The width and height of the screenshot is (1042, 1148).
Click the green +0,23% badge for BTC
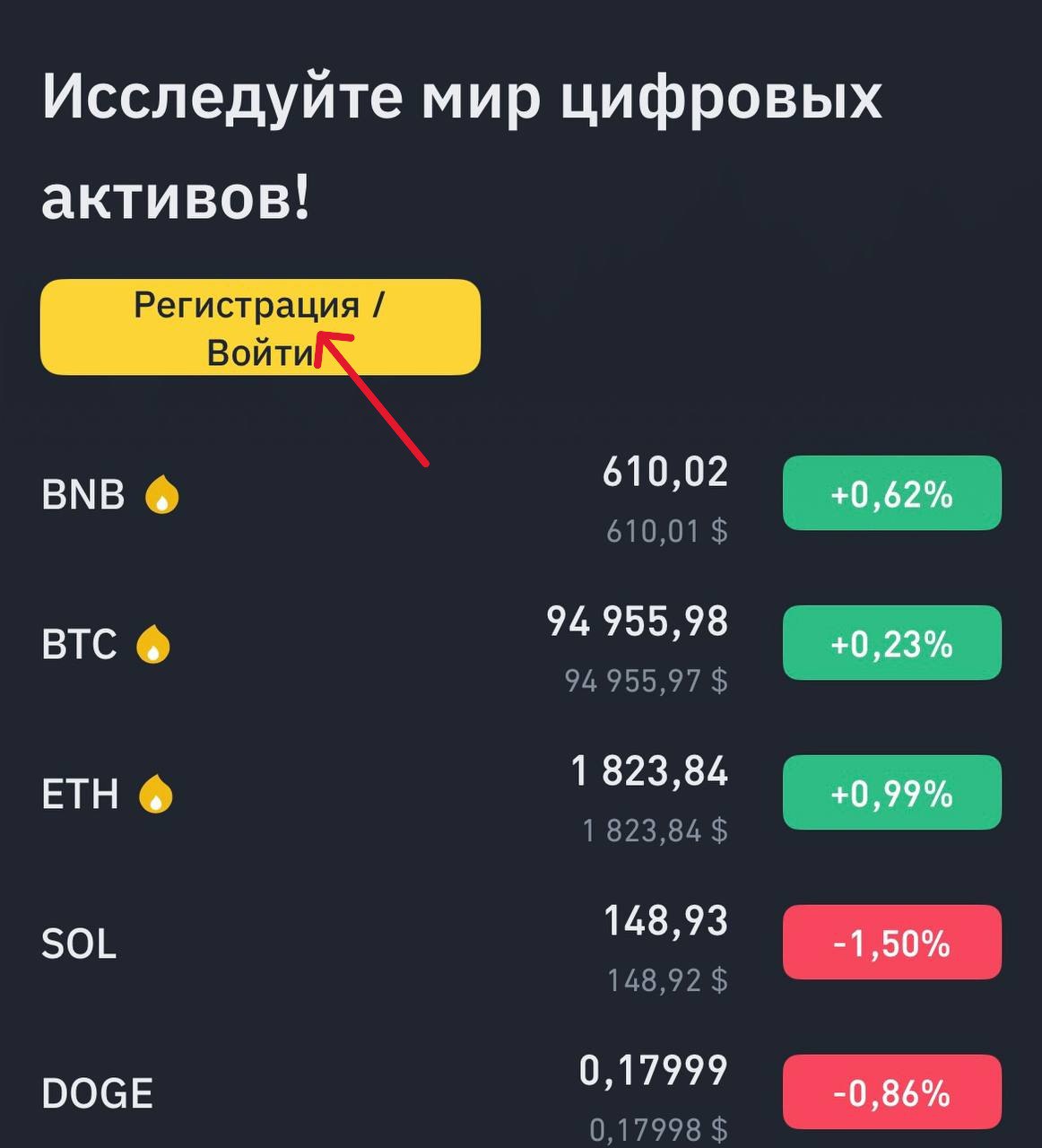891,643
